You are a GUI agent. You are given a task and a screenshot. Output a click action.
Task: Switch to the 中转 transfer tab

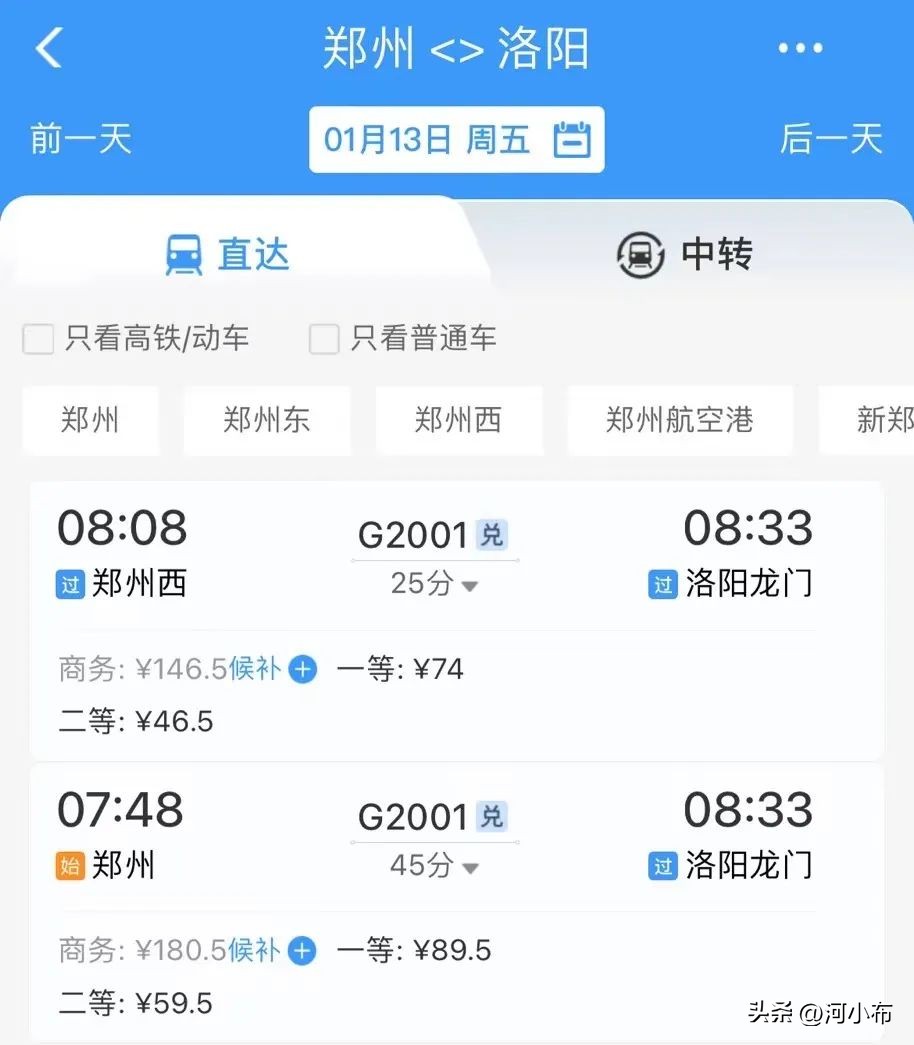[x=683, y=255]
